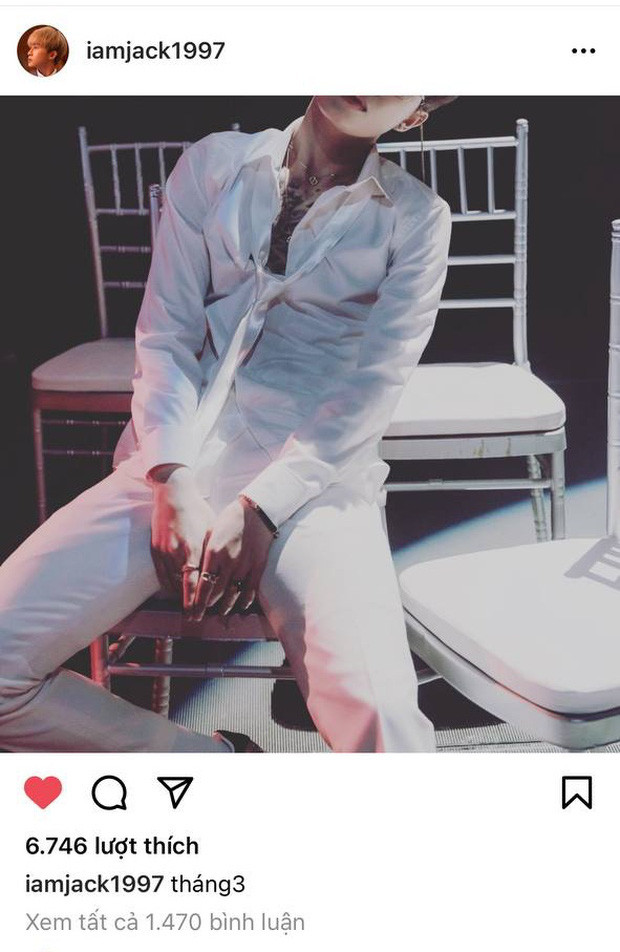
Task: Unlike the post with the red heart
Action: coord(43,793)
